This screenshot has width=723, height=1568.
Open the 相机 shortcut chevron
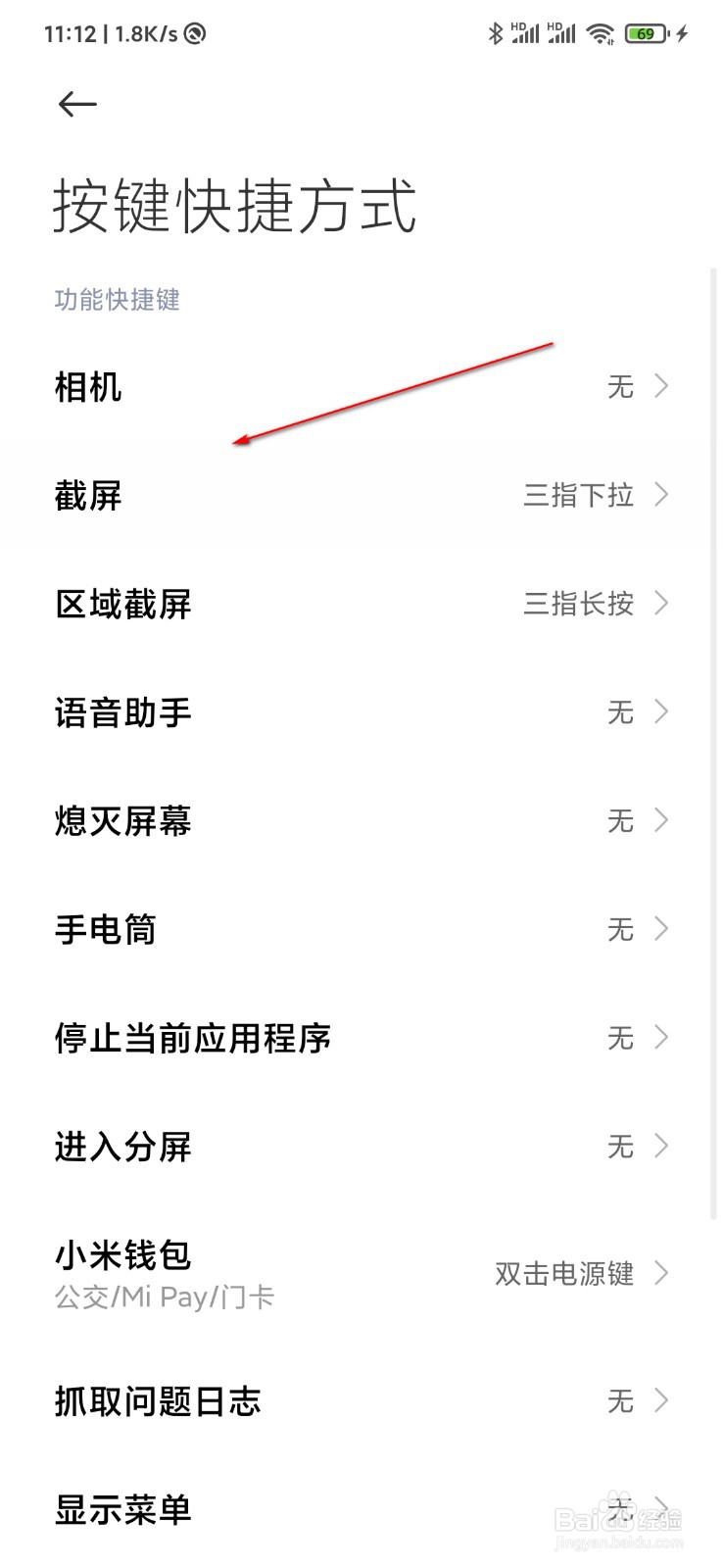pyautogui.click(x=661, y=387)
